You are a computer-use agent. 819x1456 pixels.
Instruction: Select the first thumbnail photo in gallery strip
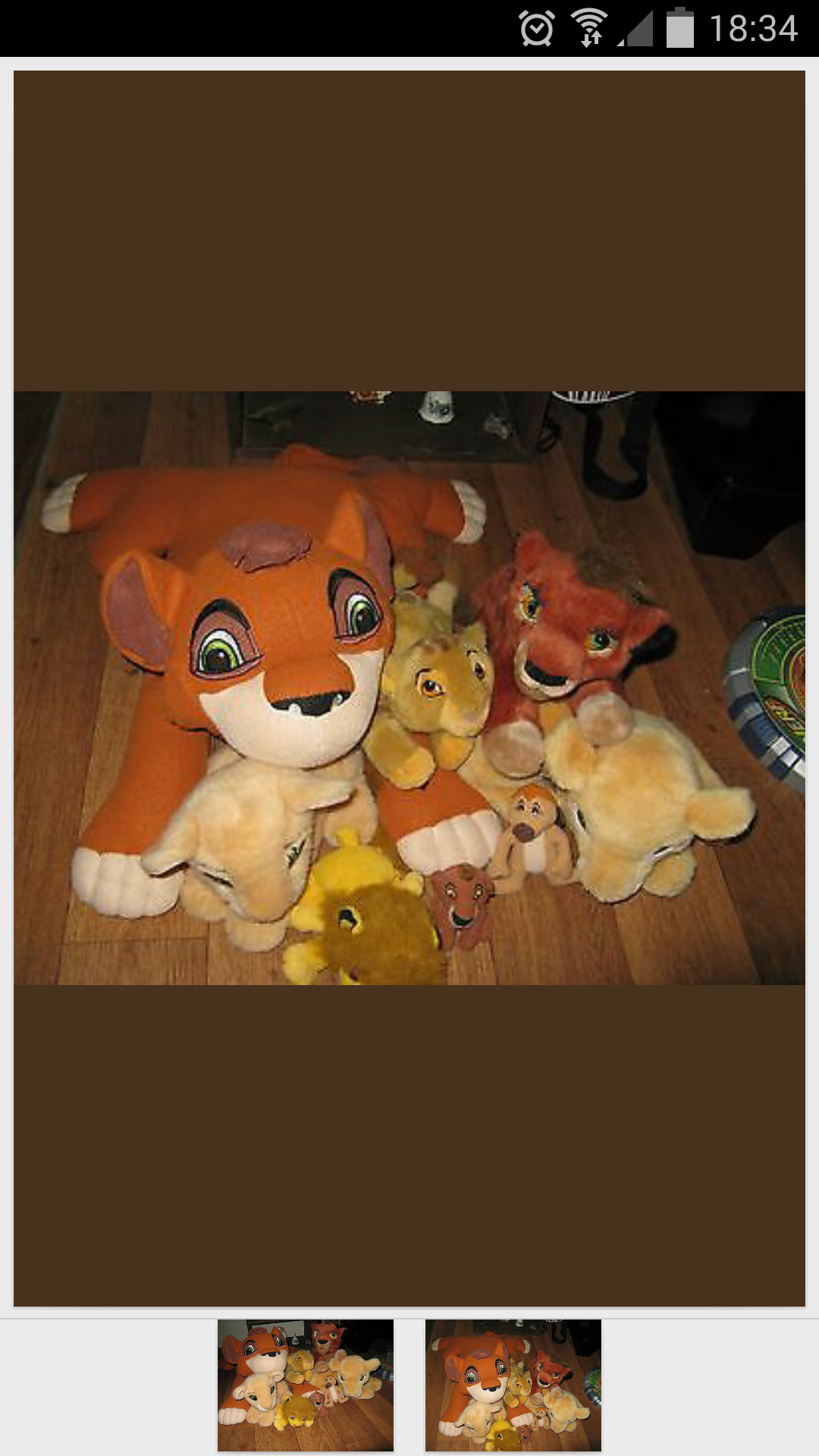[306, 1385]
